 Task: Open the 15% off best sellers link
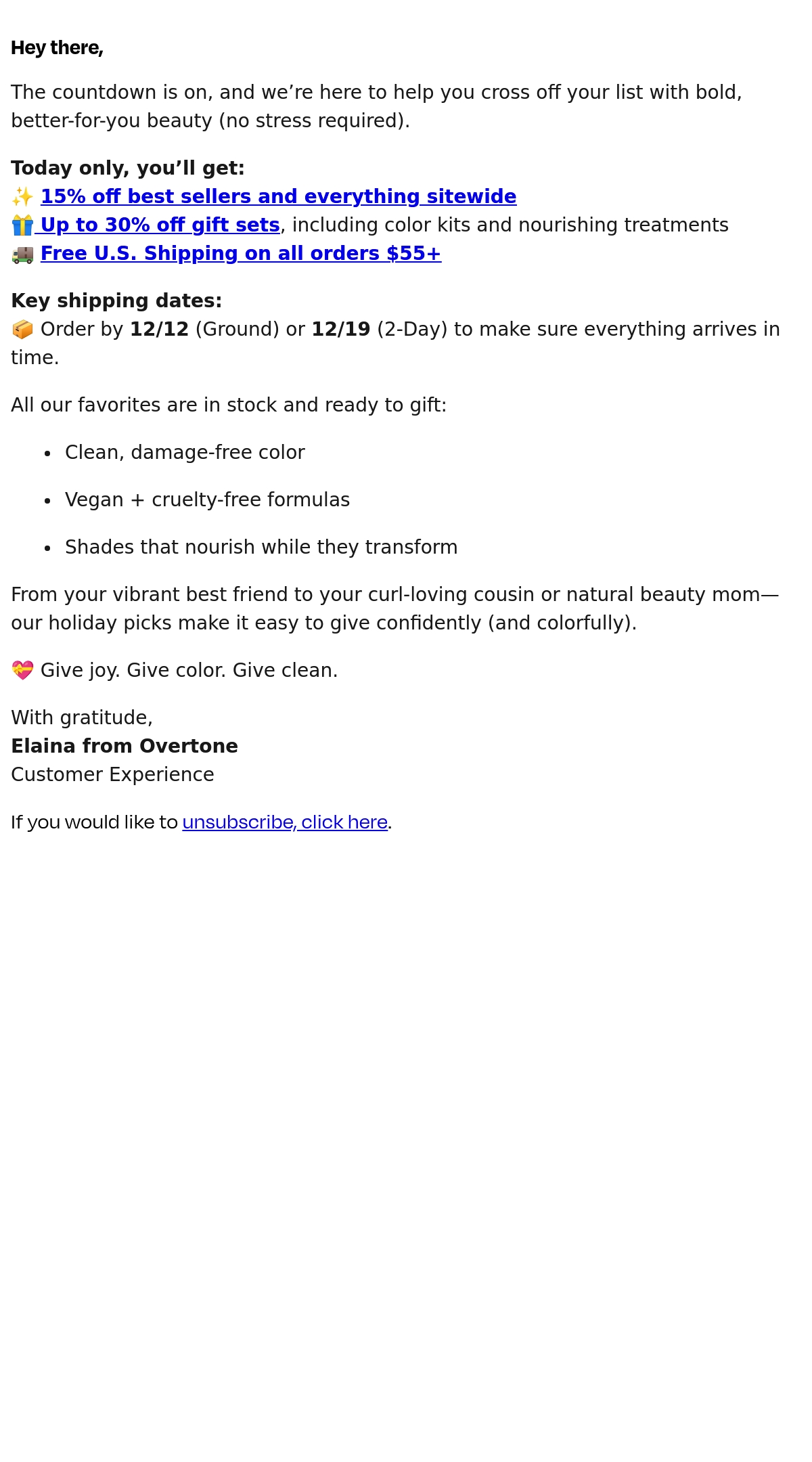pyautogui.click(x=278, y=196)
